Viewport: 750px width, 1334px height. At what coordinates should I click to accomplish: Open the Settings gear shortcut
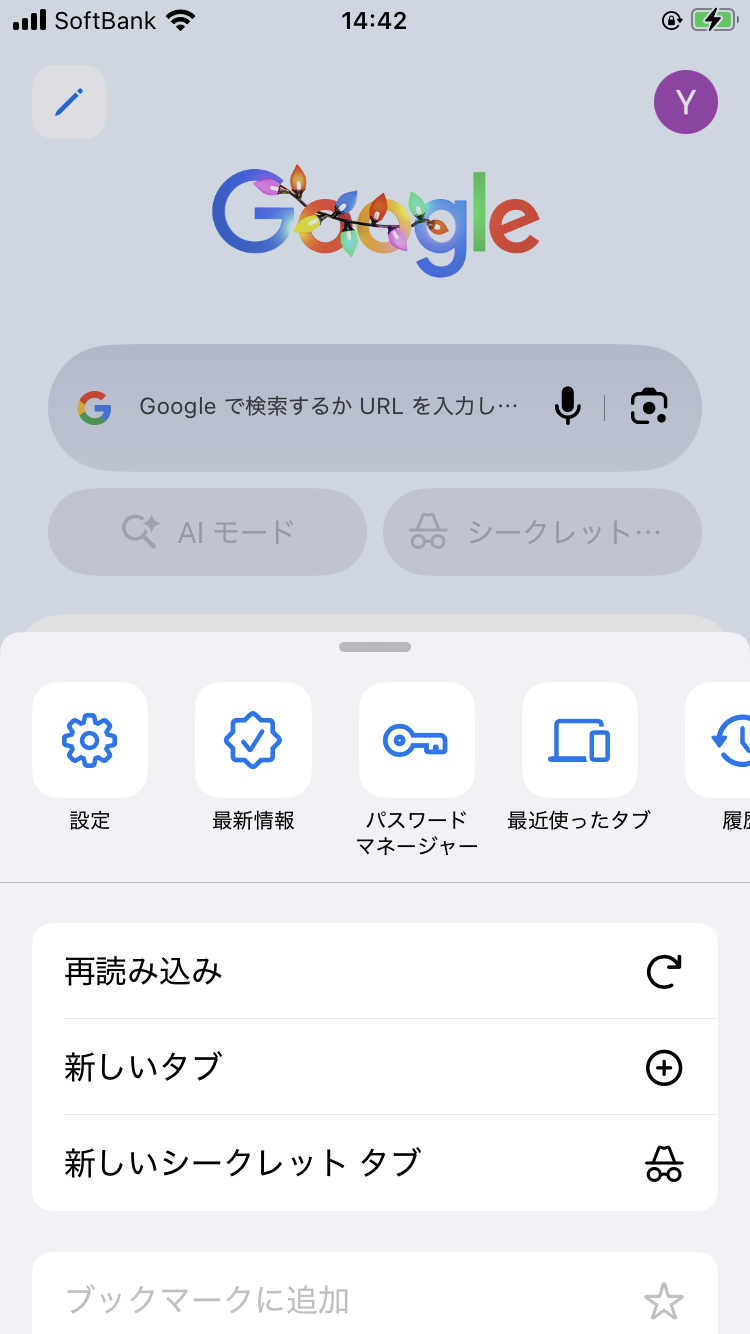tap(90, 740)
